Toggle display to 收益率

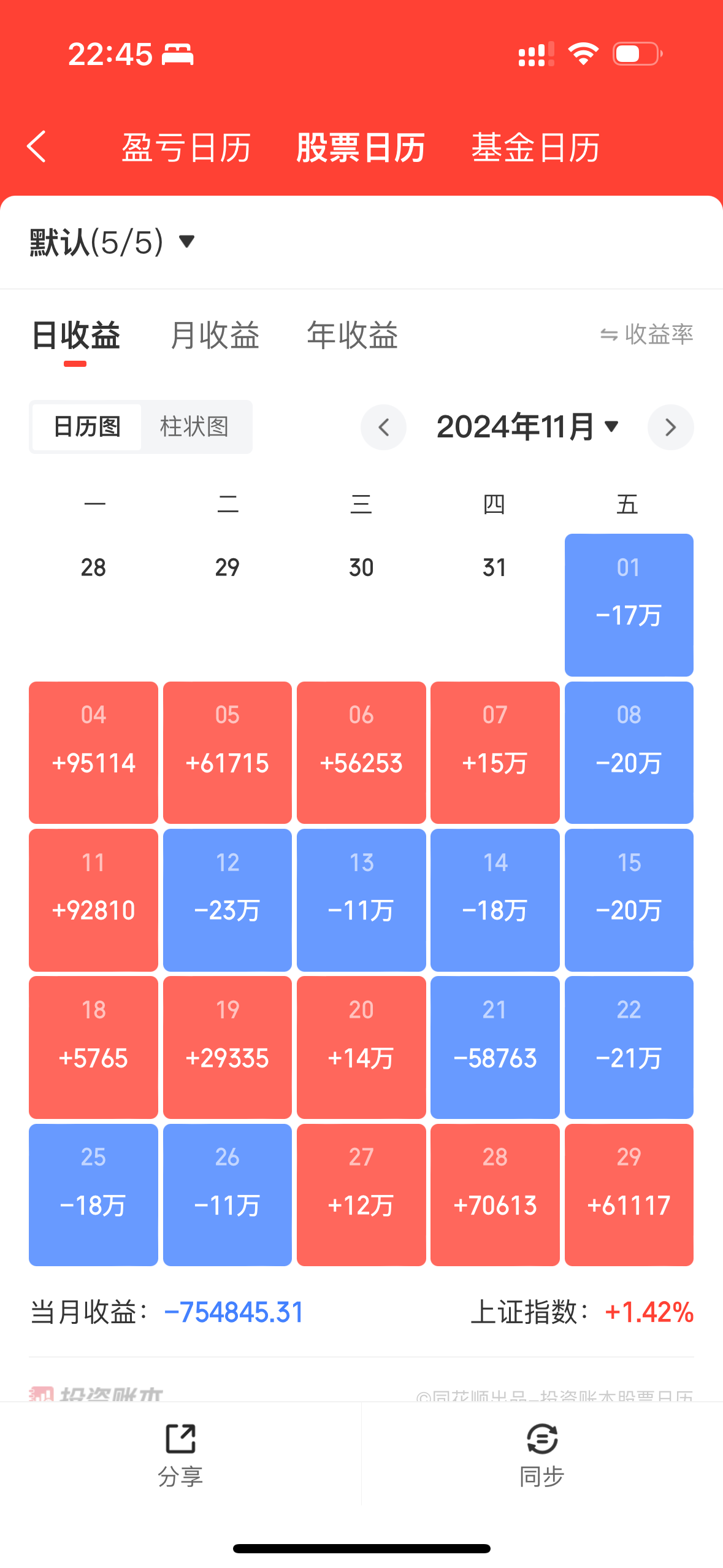click(646, 334)
